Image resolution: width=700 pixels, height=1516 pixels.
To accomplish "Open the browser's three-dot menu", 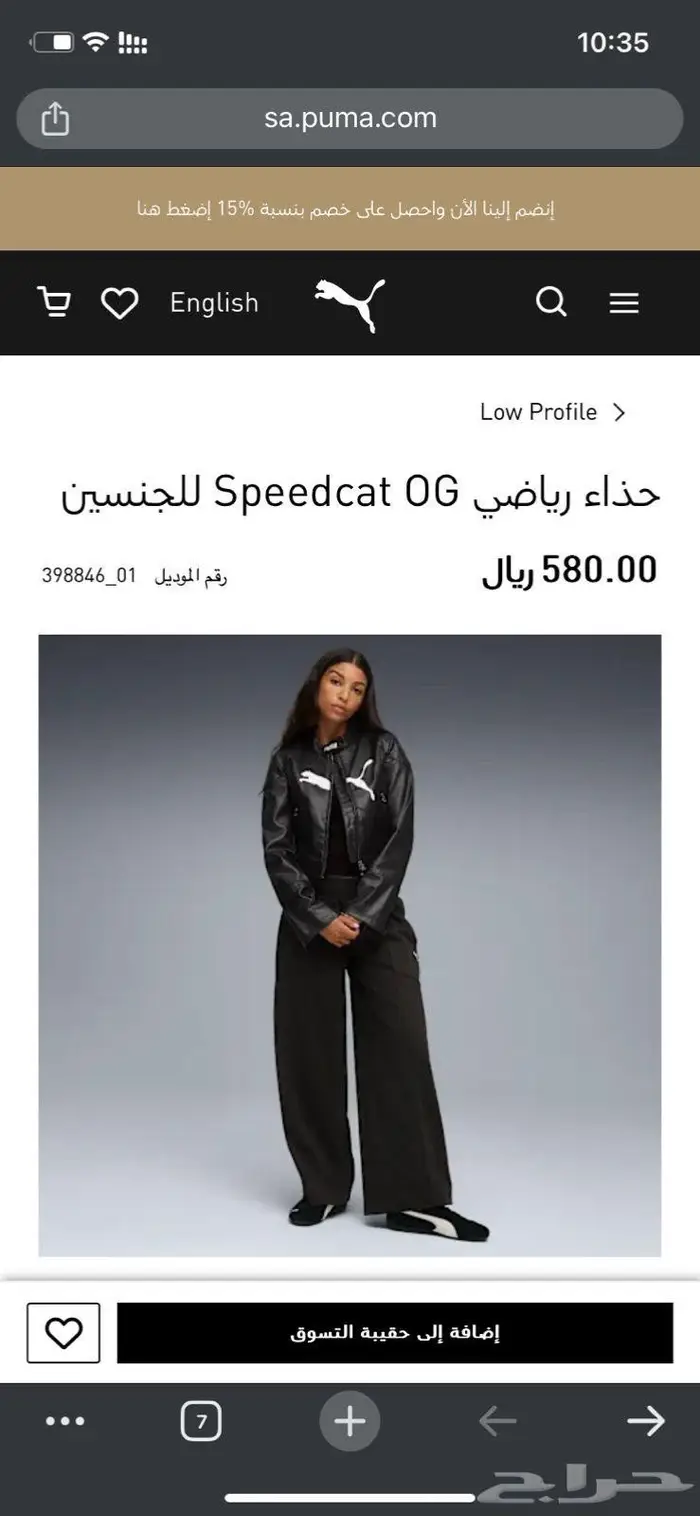I will coord(66,1421).
